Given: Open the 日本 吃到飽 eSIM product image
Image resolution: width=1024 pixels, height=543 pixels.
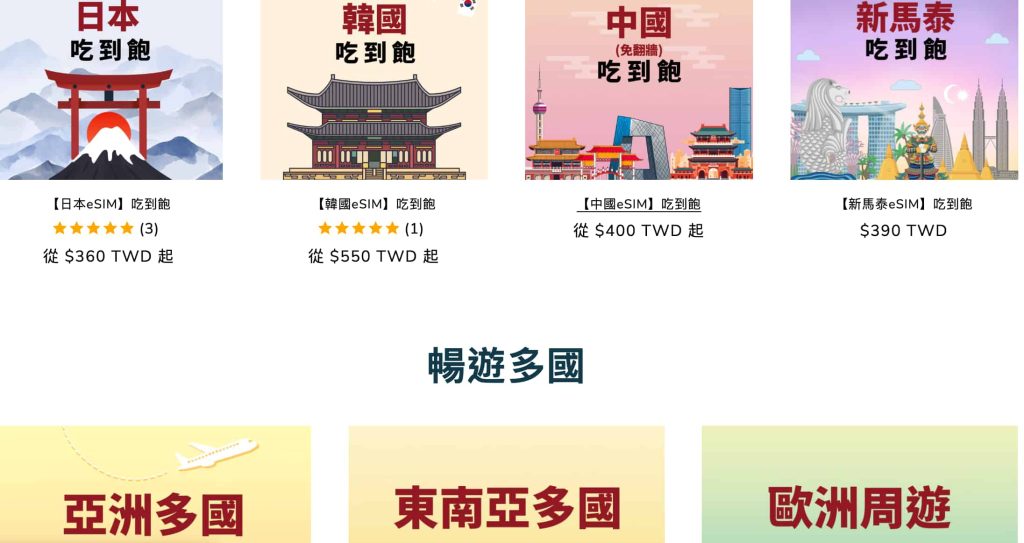Looking at the screenshot, I should click(109, 90).
